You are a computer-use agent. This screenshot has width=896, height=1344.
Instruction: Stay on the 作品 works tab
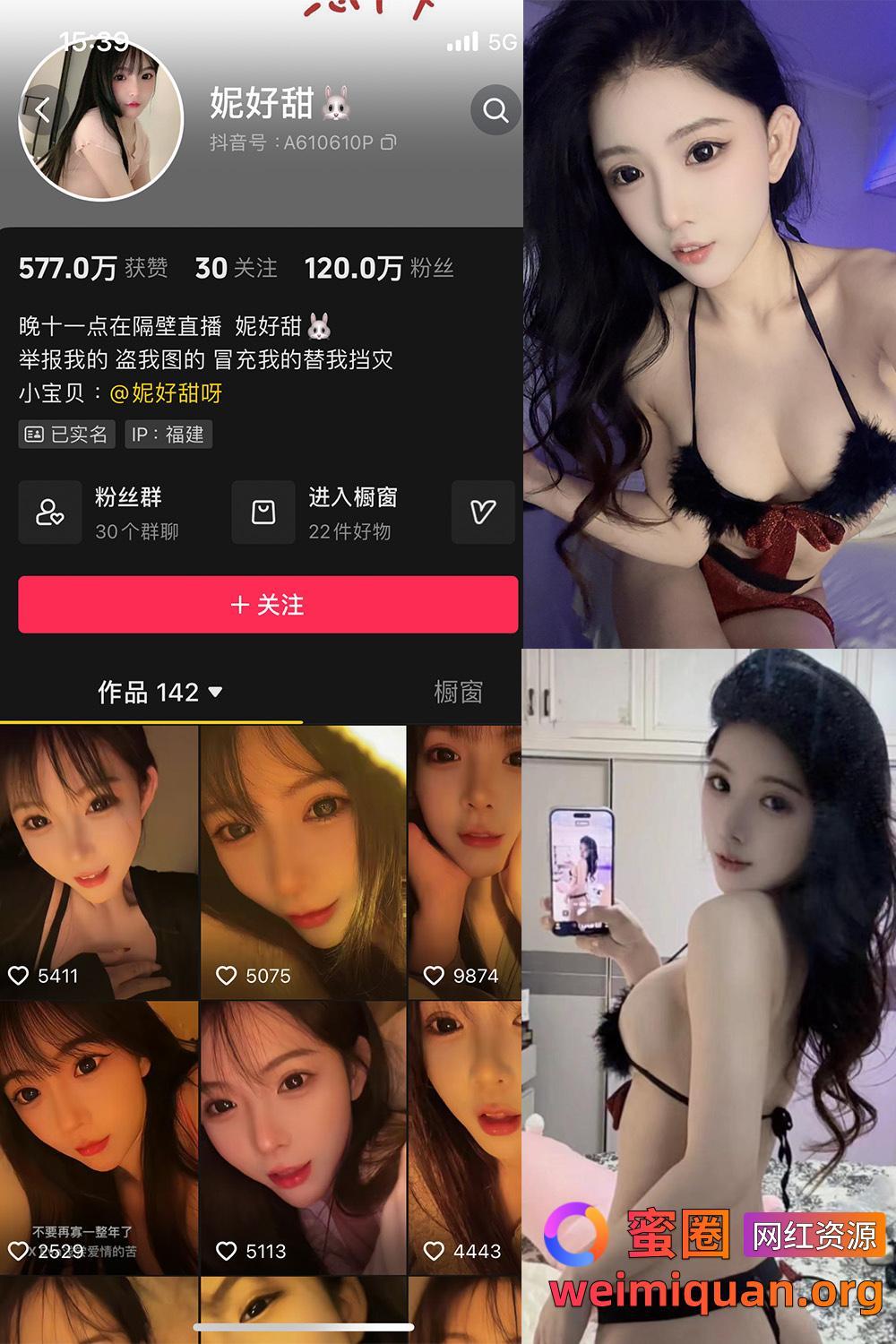152,693
